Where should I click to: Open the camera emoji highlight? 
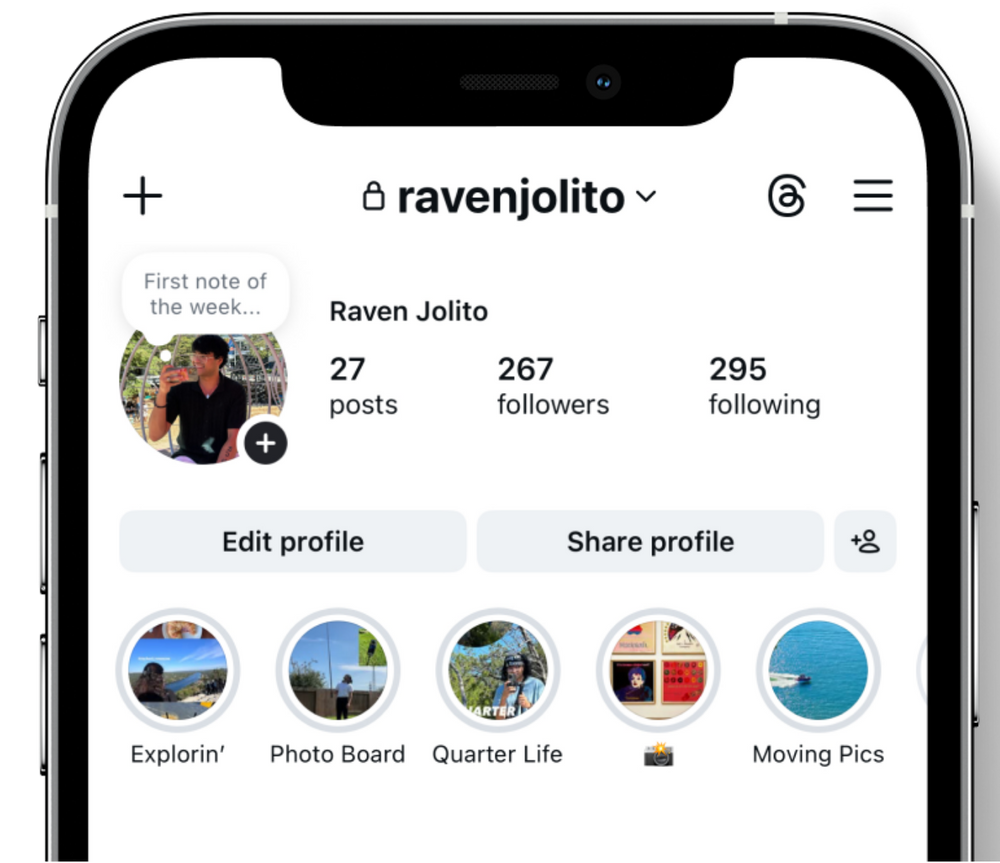click(658, 670)
